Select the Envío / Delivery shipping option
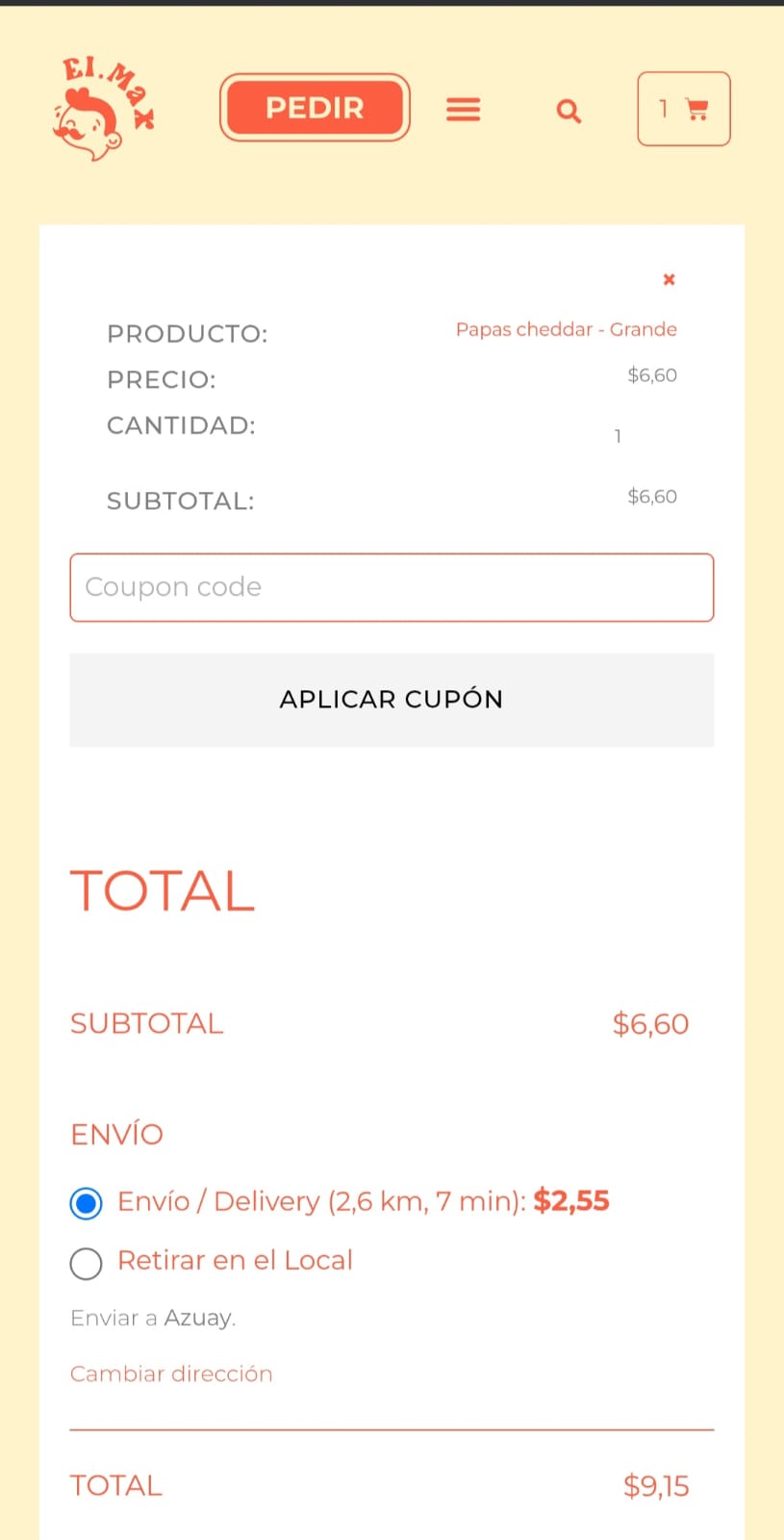 (86, 1203)
